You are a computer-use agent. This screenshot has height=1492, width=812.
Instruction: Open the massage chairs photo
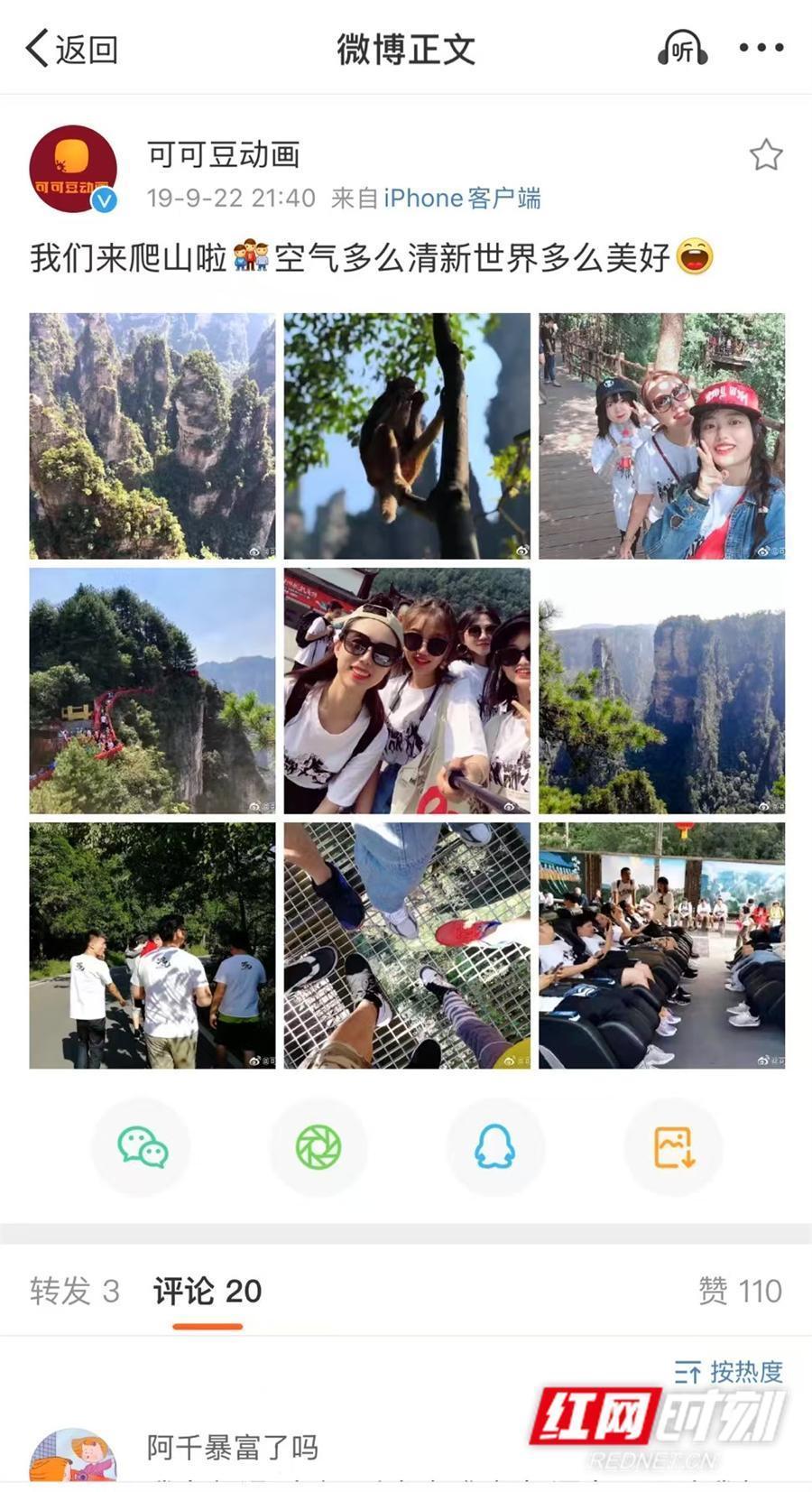click(661, 945)
